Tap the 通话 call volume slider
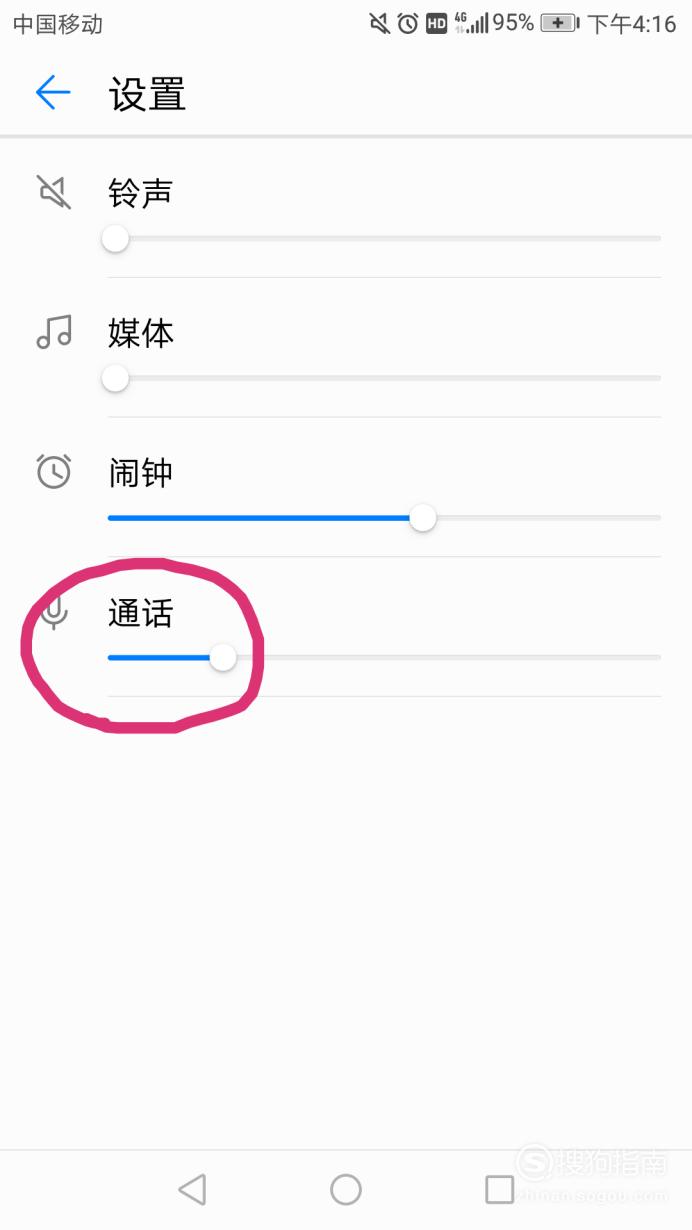 tap(384, 657)
